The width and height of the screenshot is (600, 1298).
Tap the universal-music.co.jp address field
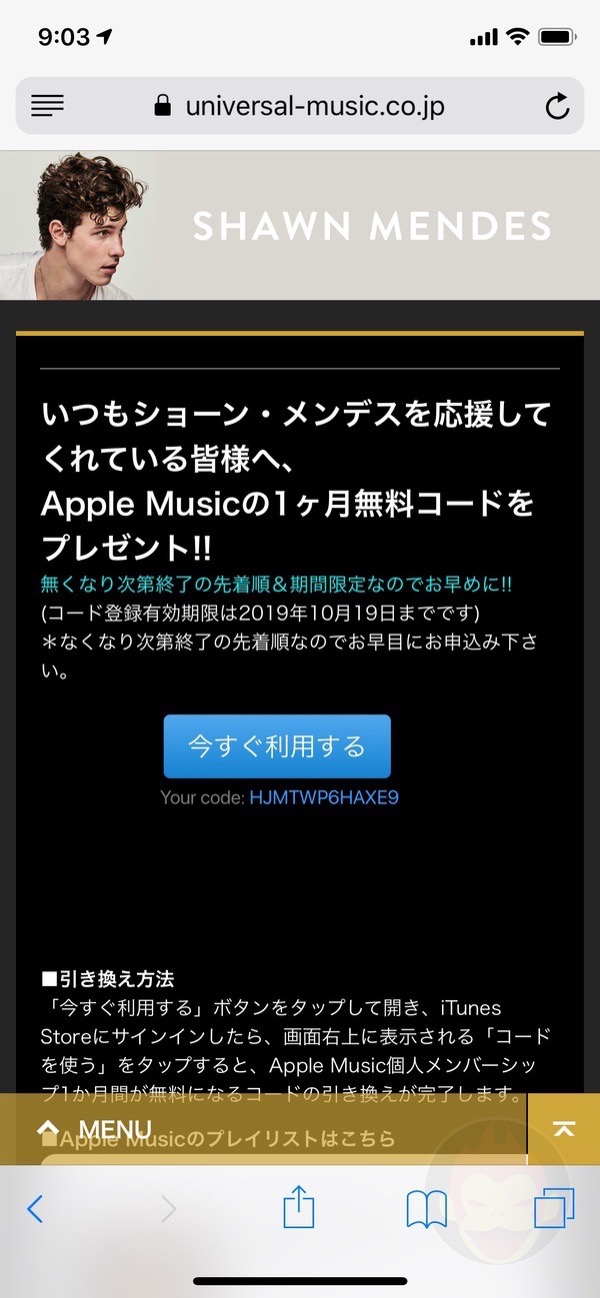(300, 106)
